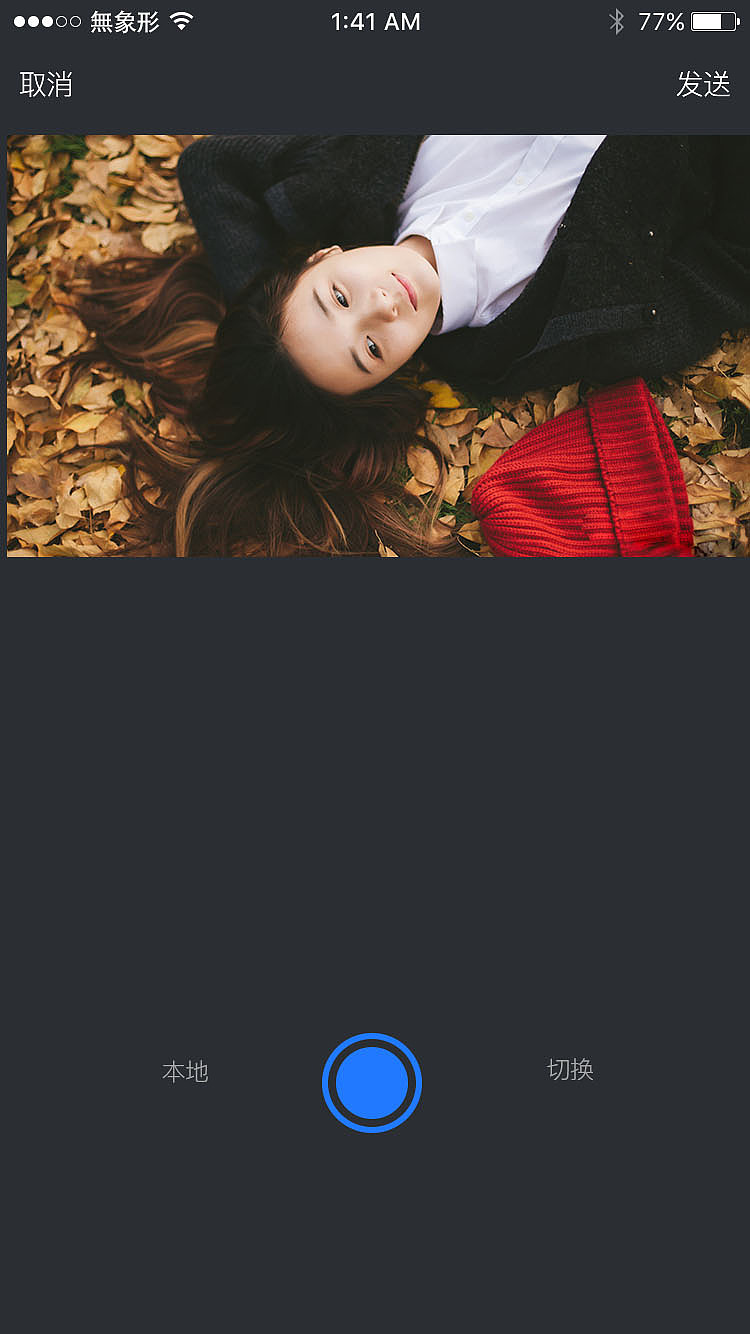The height and width of the screenshot is (1334, 750).
Task: Switch camera with 切换
Action: click(x=571, y=1070)
